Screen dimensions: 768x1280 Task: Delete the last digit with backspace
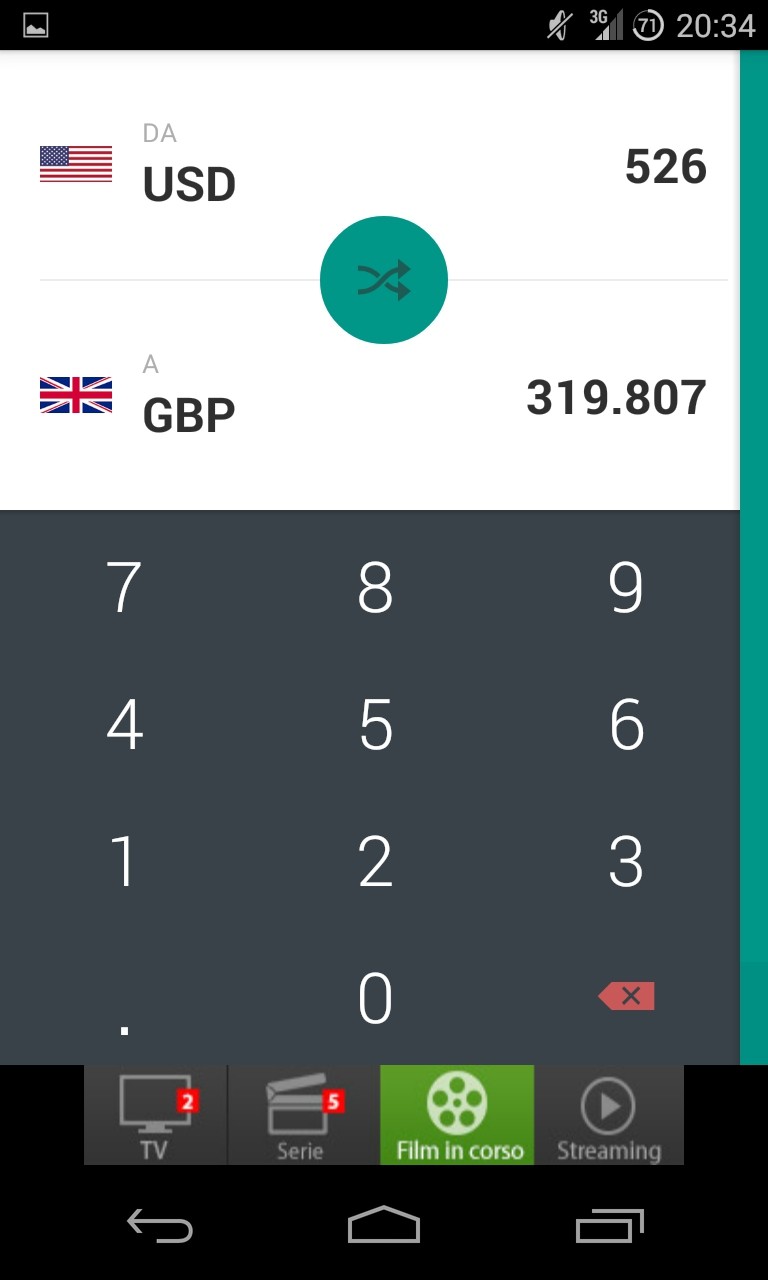(x=626, y=996)
